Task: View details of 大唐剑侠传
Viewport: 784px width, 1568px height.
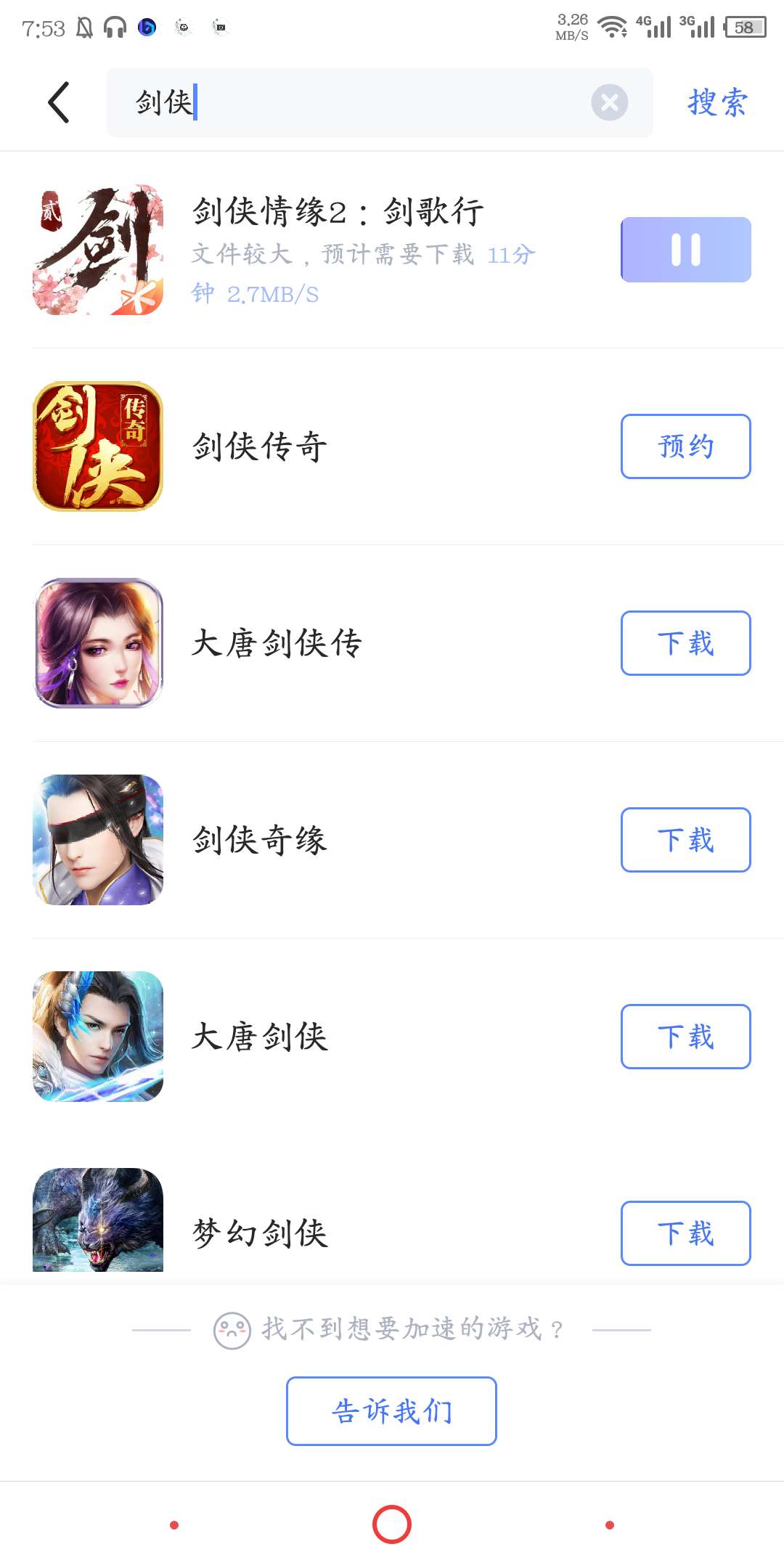Action: click(276, 643)
